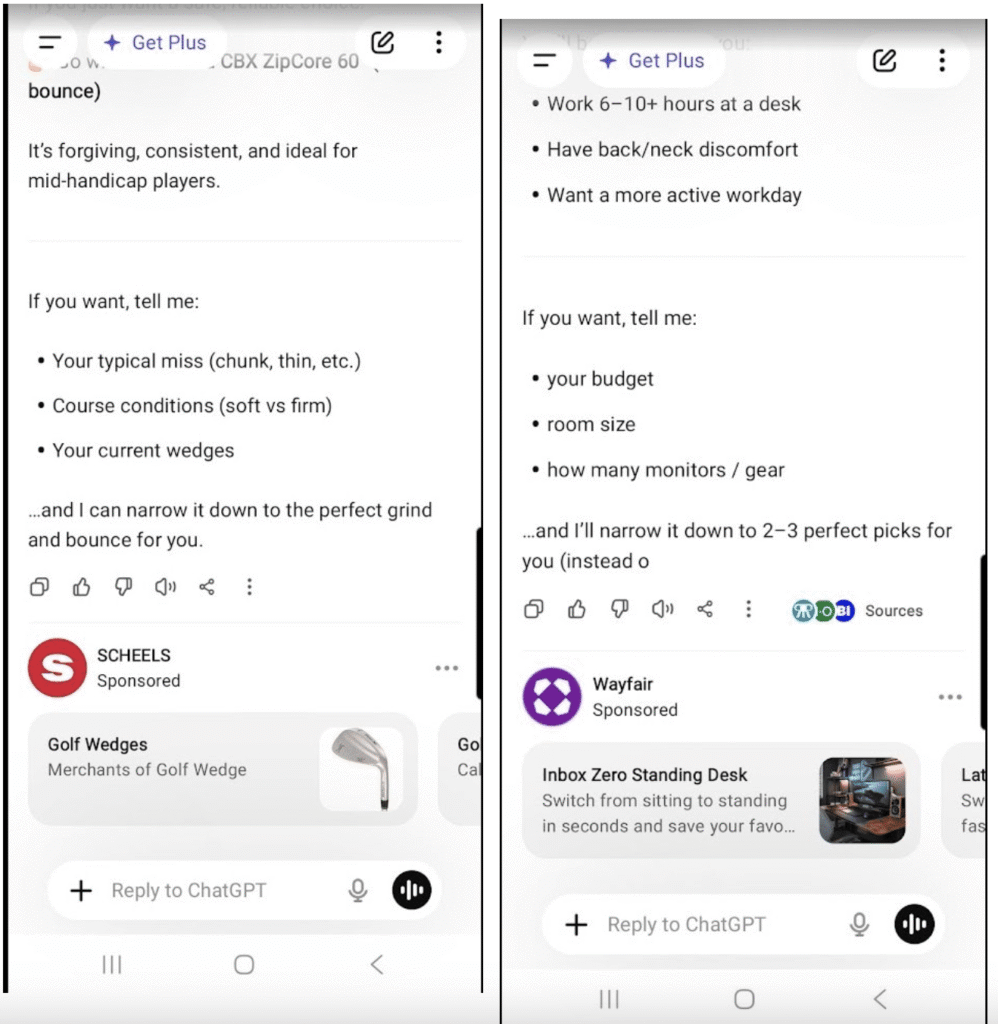The width and height of the screenshot is (998, 1024).
Task: Give a thumbs down to the desk answer
Action: tap(620, 610)
